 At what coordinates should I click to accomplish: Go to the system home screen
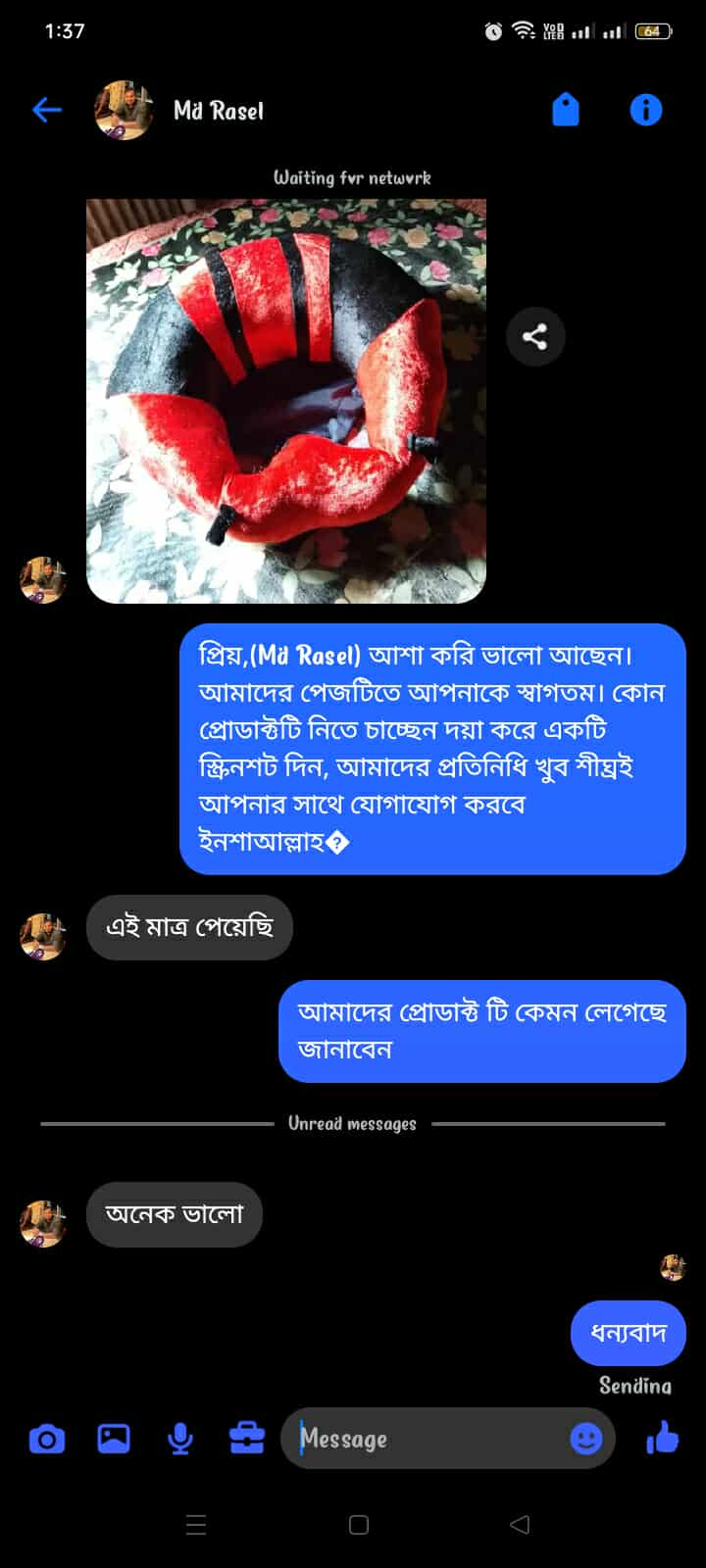pyautogui.click(x=359, y=1524)
